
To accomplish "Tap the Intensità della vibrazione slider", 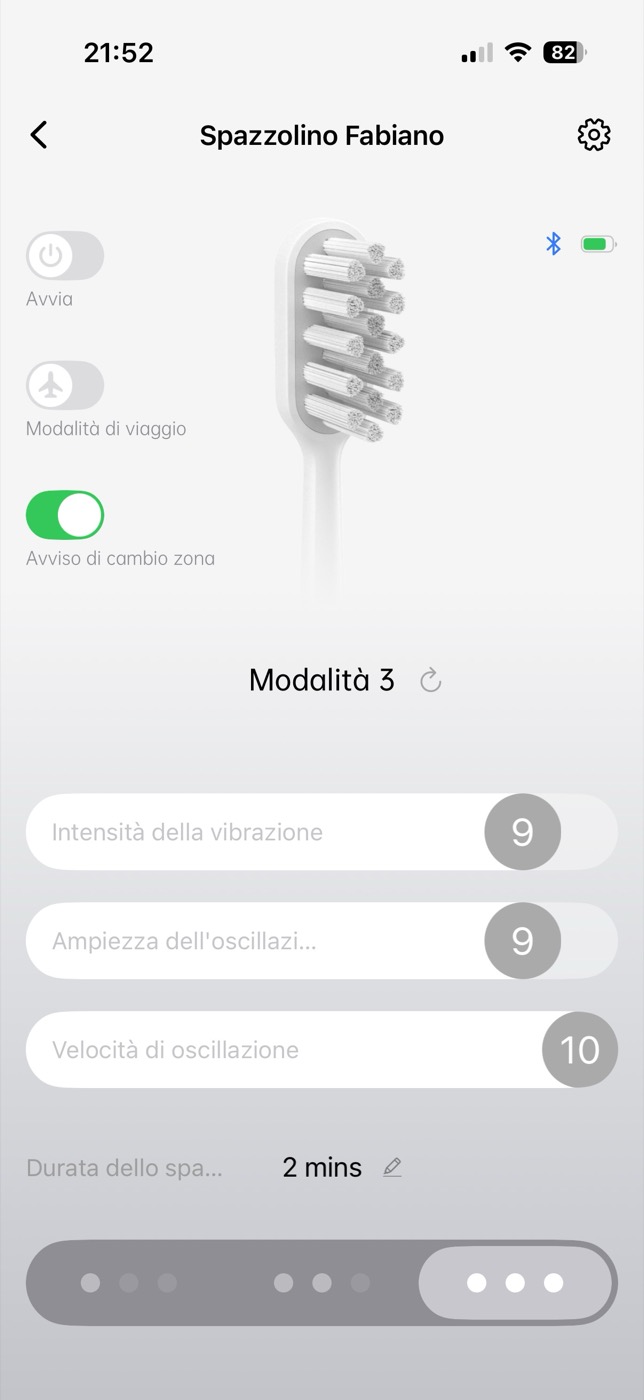I will coord(322,832).
